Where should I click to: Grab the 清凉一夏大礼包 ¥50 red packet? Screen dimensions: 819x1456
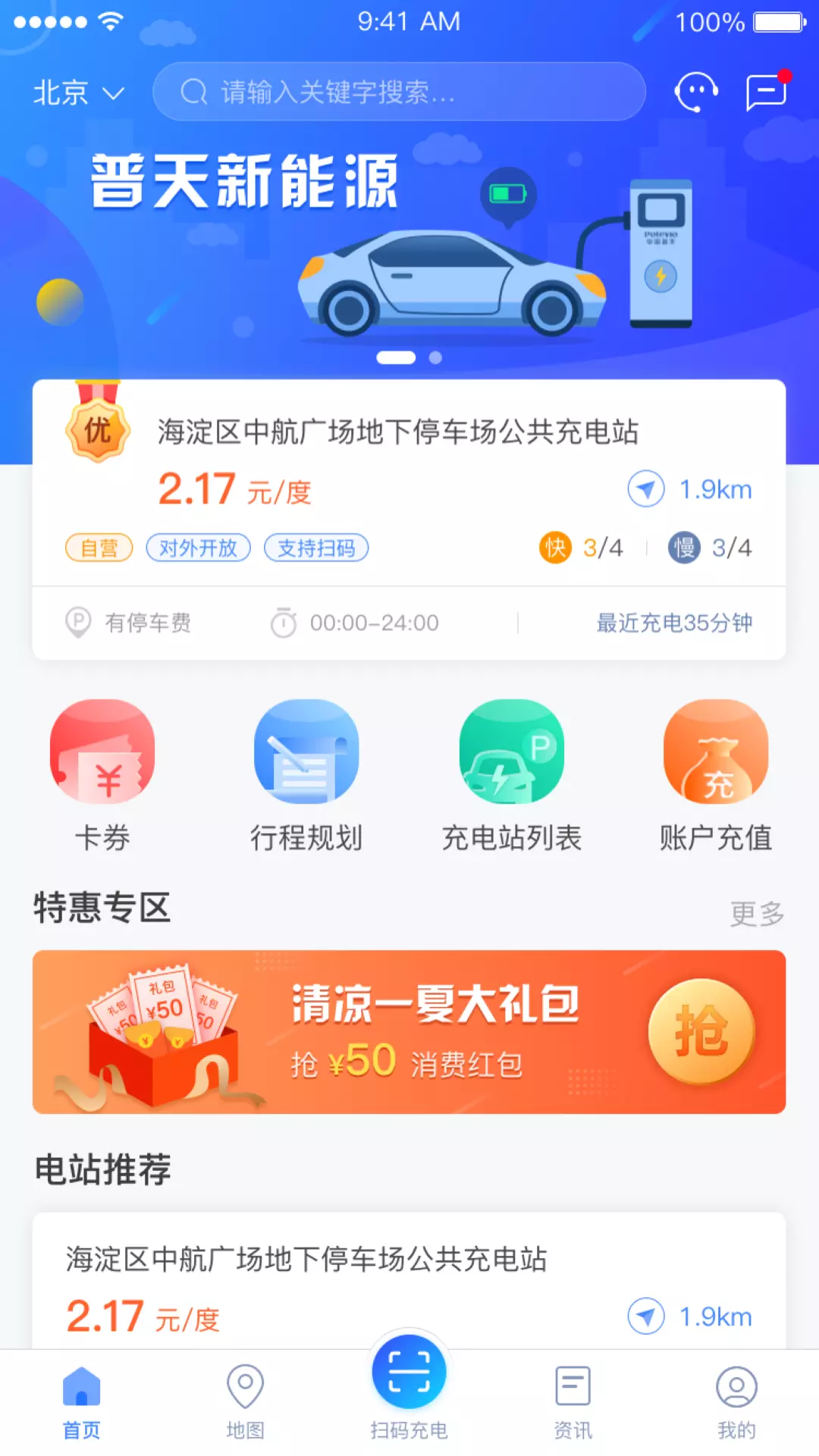(701, 1031)
